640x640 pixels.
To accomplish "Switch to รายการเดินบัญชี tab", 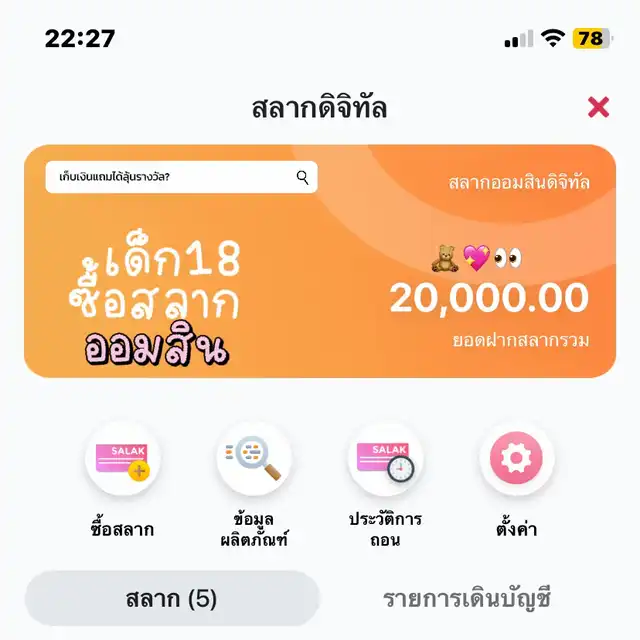I will click(467, 599).
